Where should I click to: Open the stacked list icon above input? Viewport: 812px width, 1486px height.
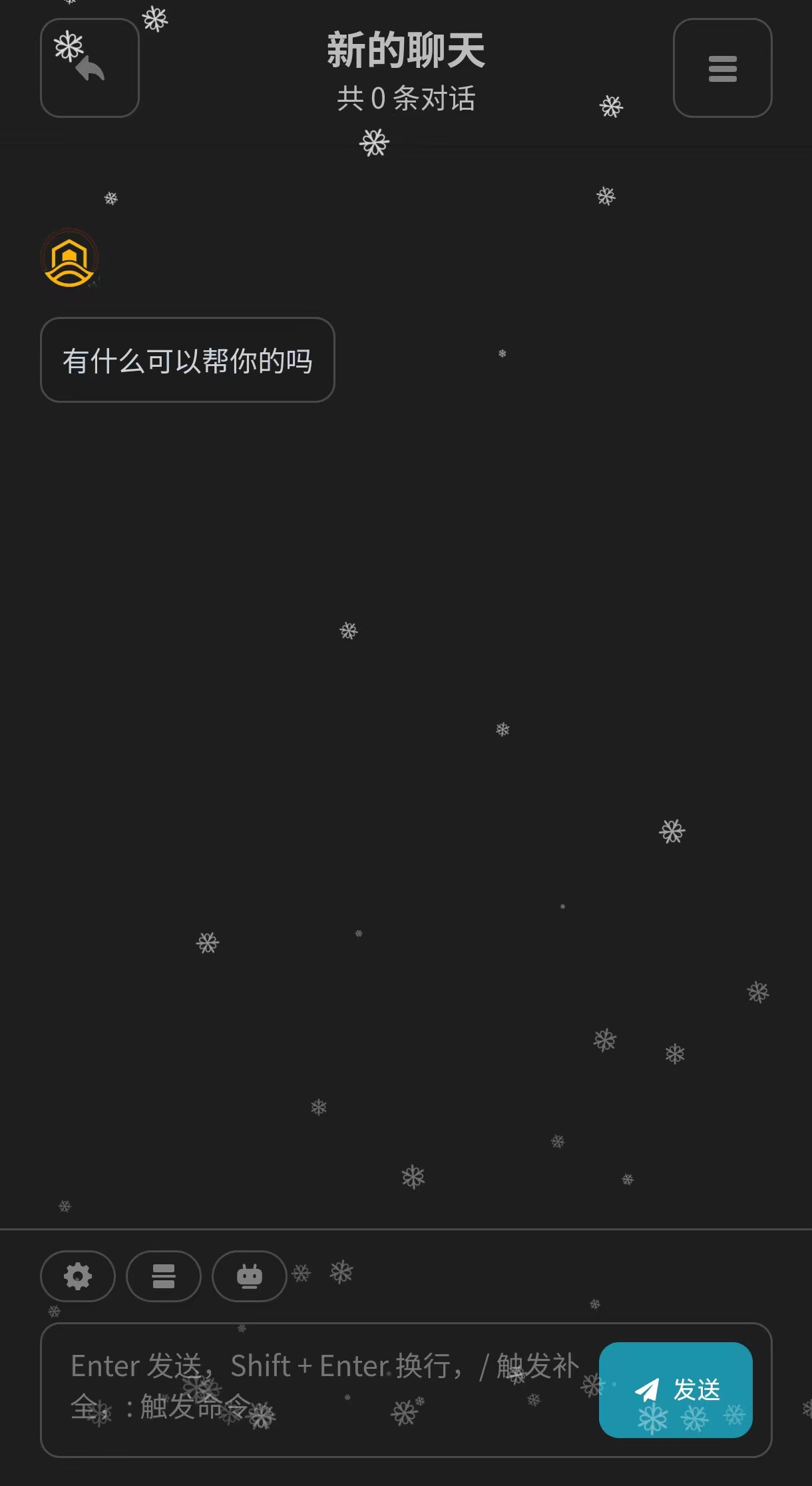pos(164,1276)
